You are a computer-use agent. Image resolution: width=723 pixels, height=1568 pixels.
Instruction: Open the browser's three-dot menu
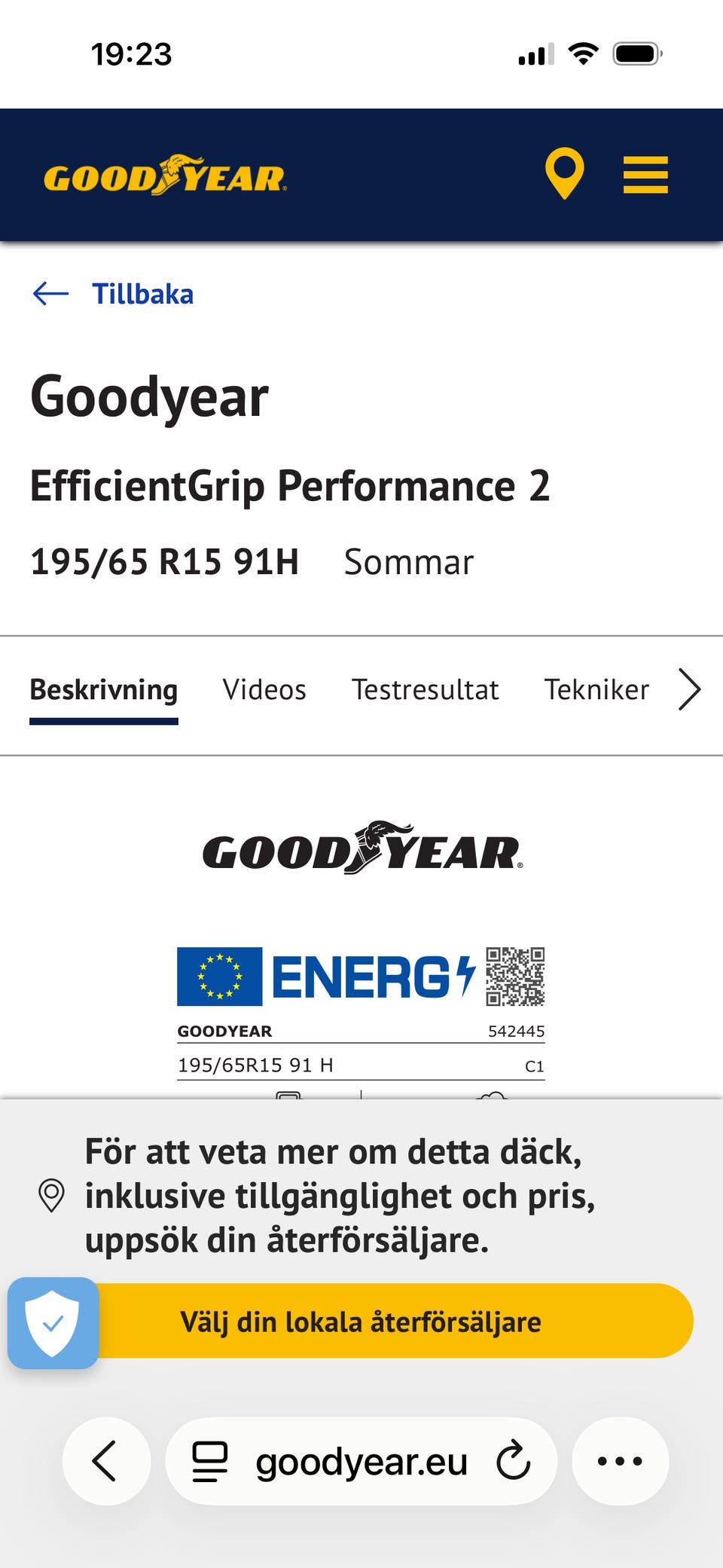(x=620, y=1461)
